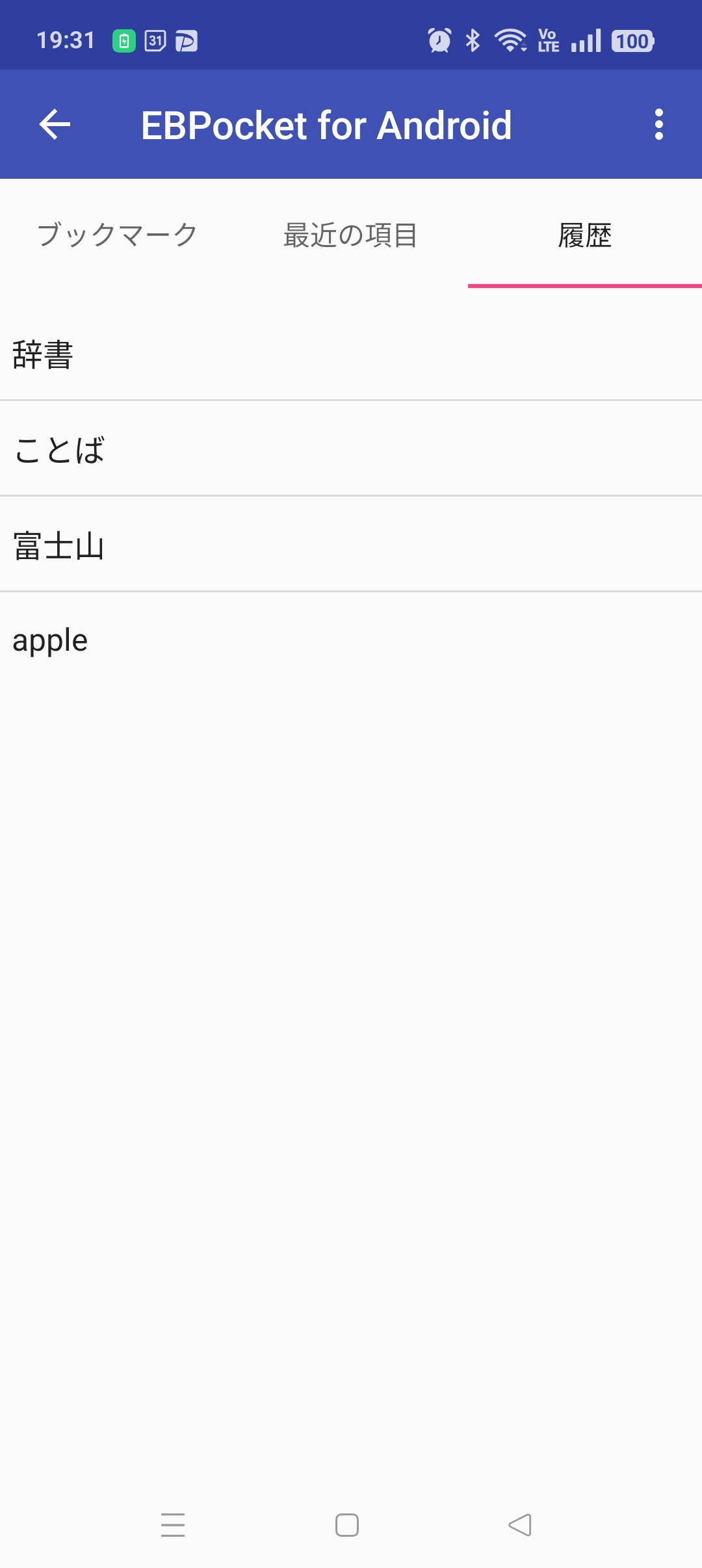Viewport: 702px width, 1568px height.
Task: Switch to the 最近の項目 tab
Action: coord(351,235)
